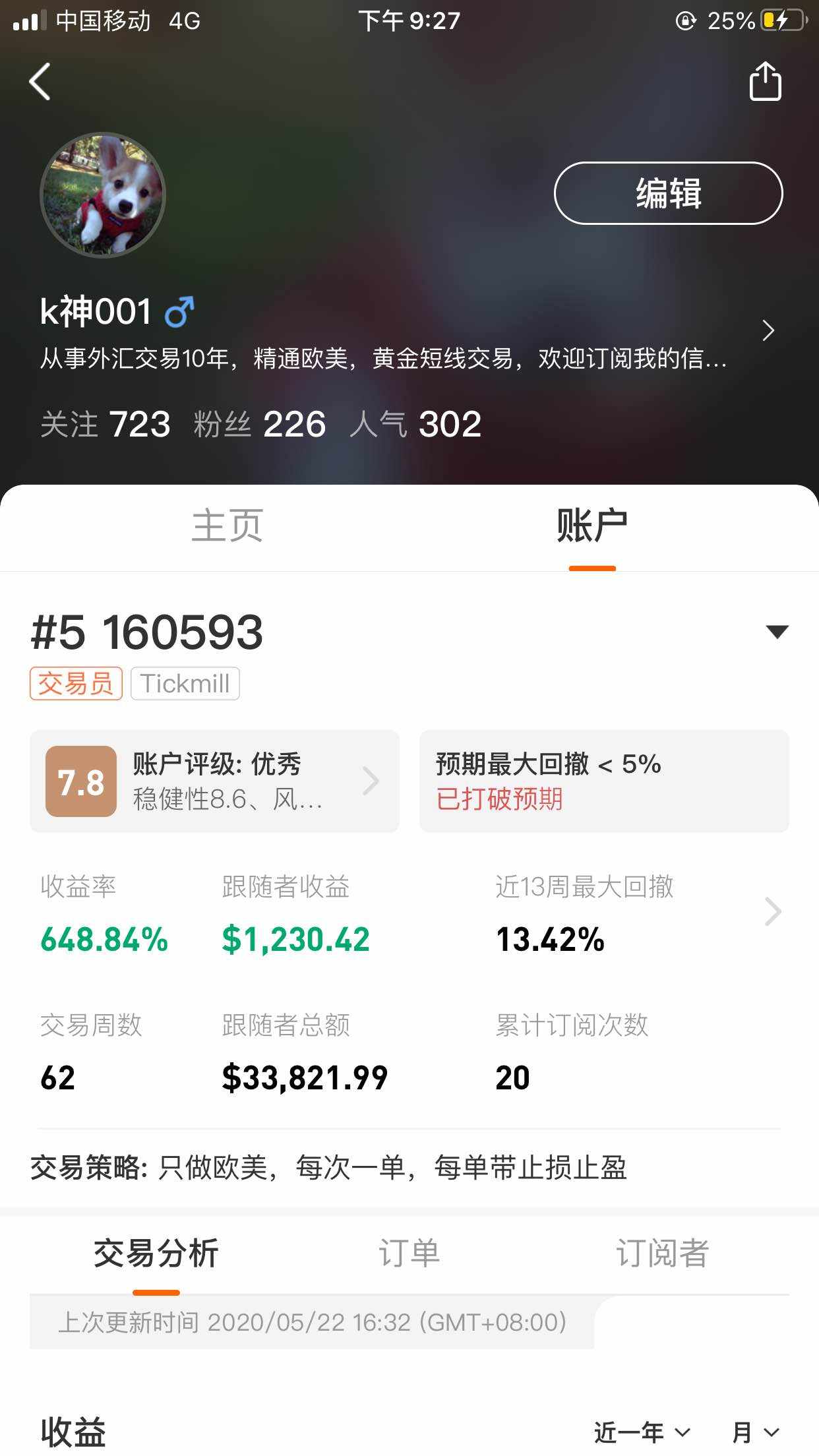Tap the 编辑 edit button
The width and height of the screenshot is (819, 1456).
pyautogui.click(x=668, y=193)
